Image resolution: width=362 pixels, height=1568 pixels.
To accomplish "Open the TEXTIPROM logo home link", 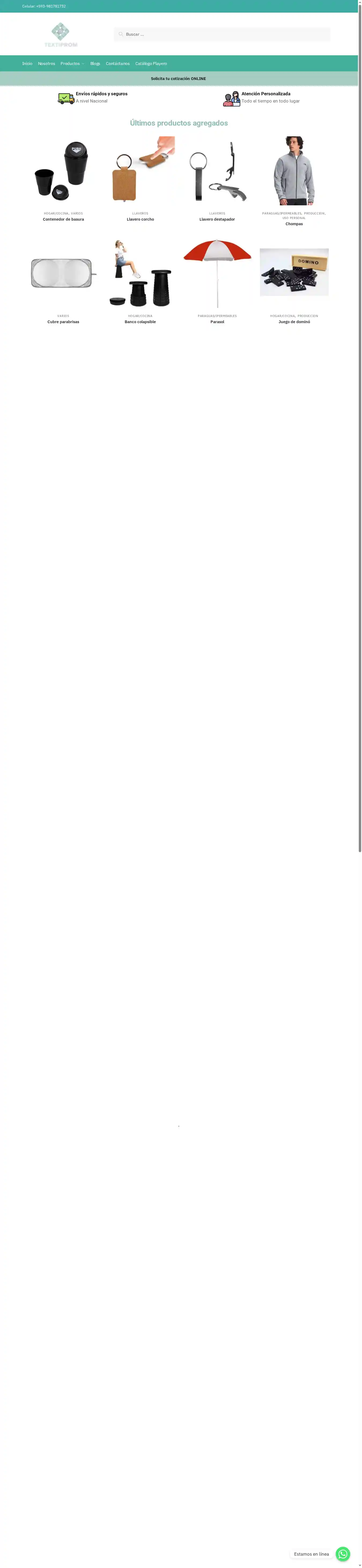I will pyautogui.click(x=61, y=35).
